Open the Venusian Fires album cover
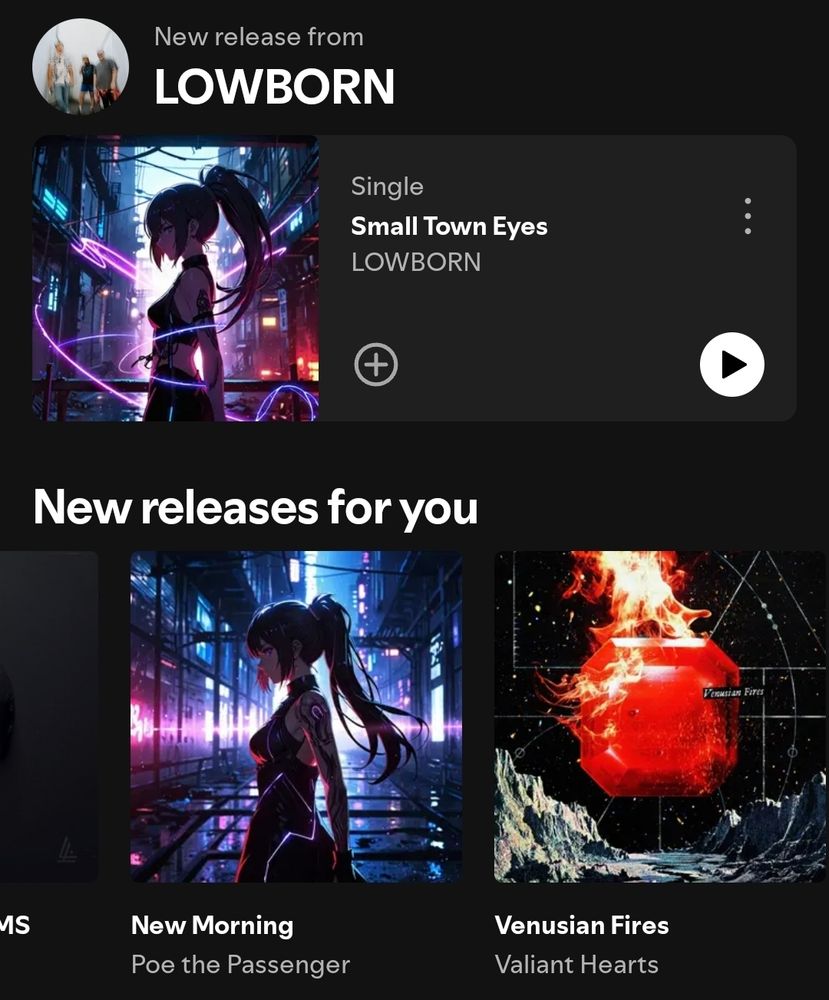The width and height of the screenshot is (829, 1000). coord(660,716)
